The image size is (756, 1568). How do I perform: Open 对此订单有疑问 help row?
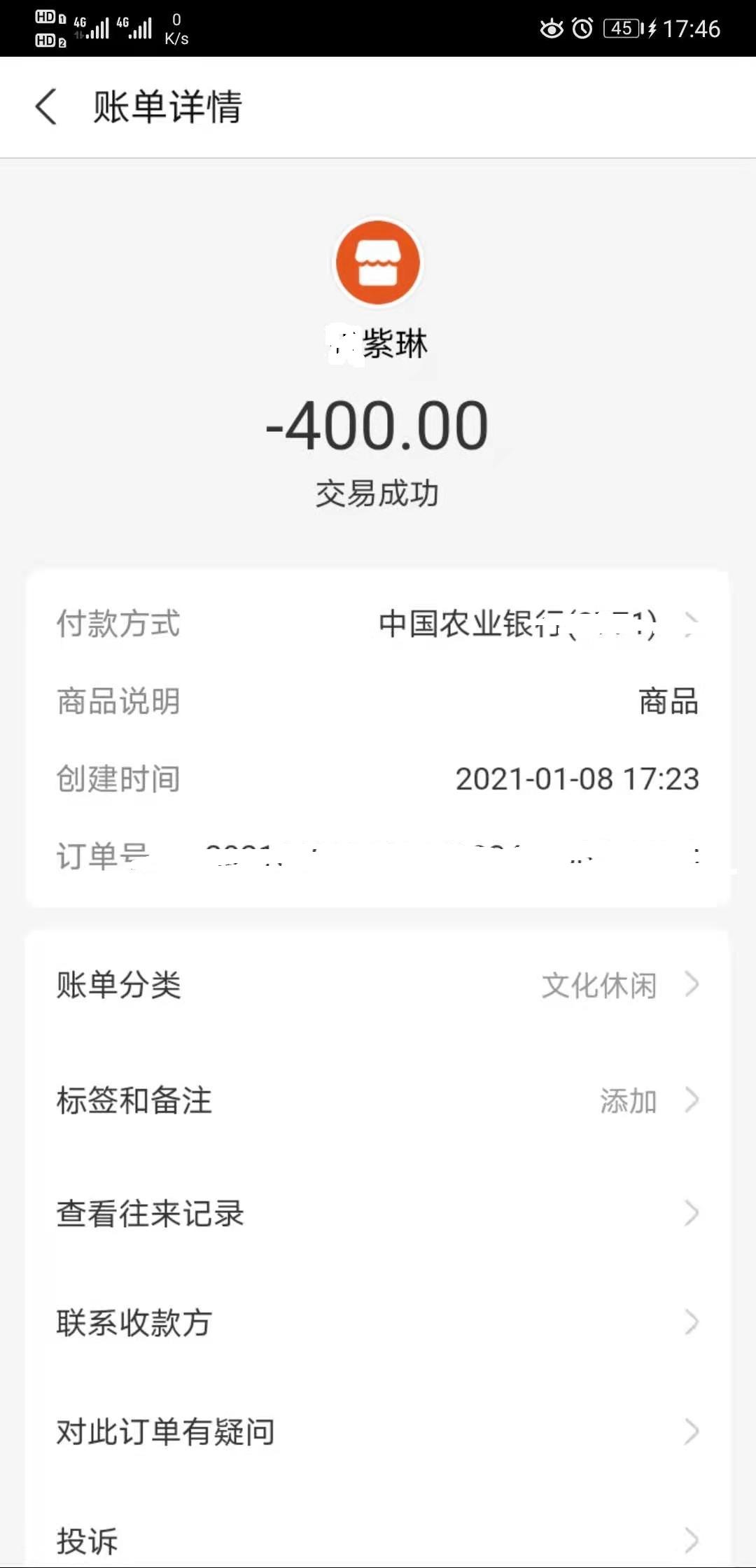point(378,1431)
